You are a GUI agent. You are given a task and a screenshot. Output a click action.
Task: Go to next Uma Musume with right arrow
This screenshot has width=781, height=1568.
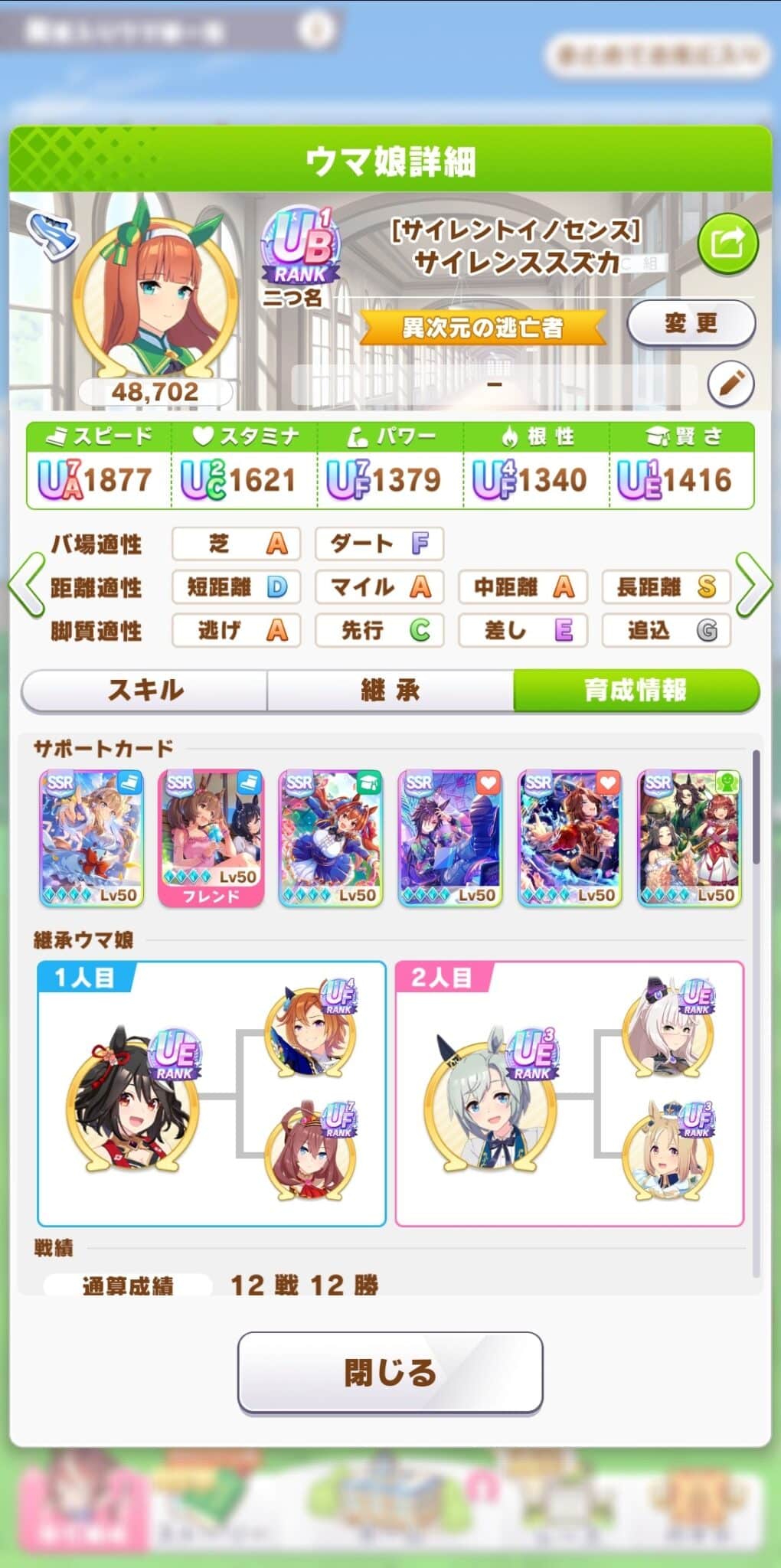pyautogui.click(x=753, y=586)
